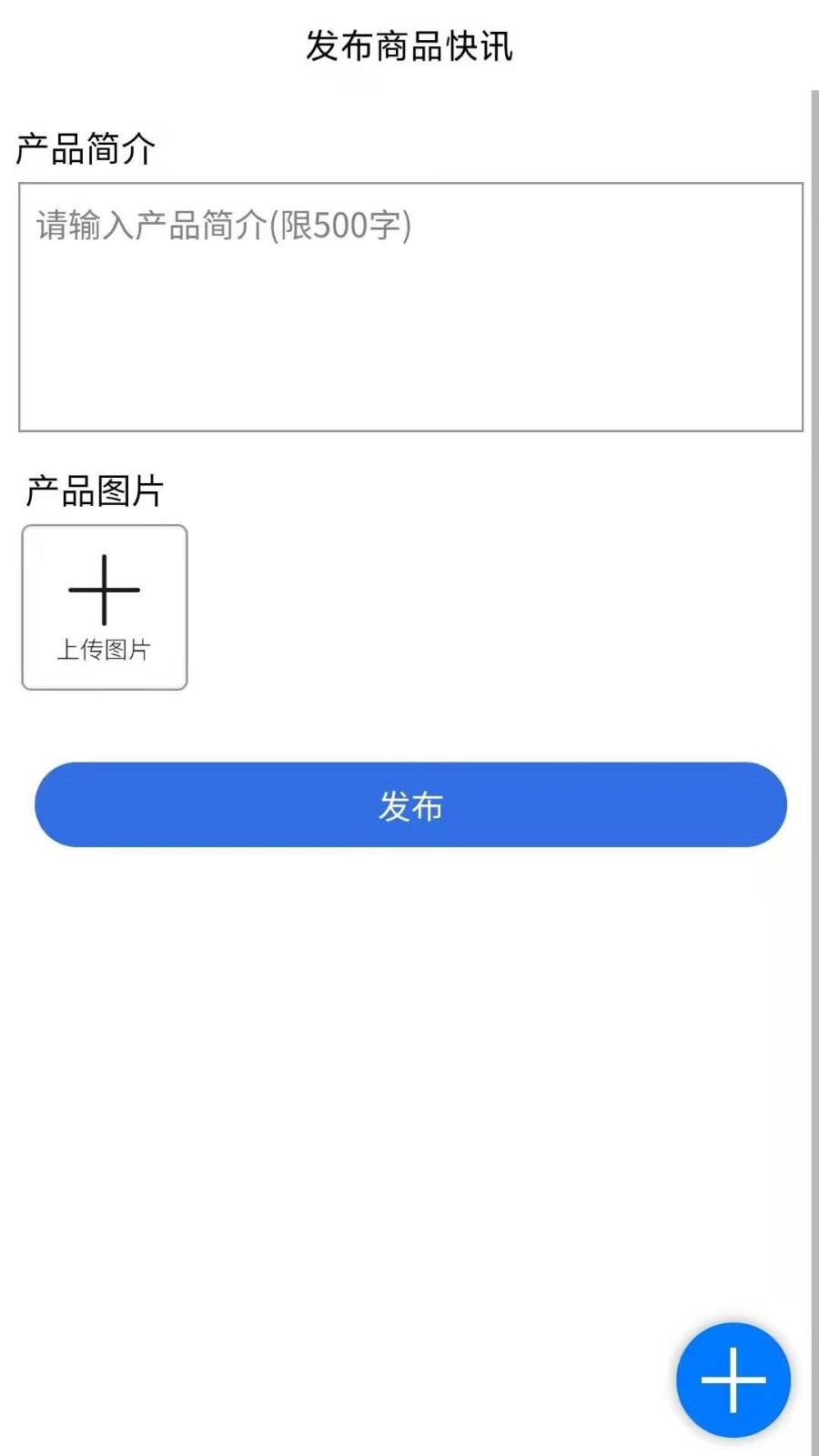
Task: Open the floating plus action button
Action: tap(733, 1380)
